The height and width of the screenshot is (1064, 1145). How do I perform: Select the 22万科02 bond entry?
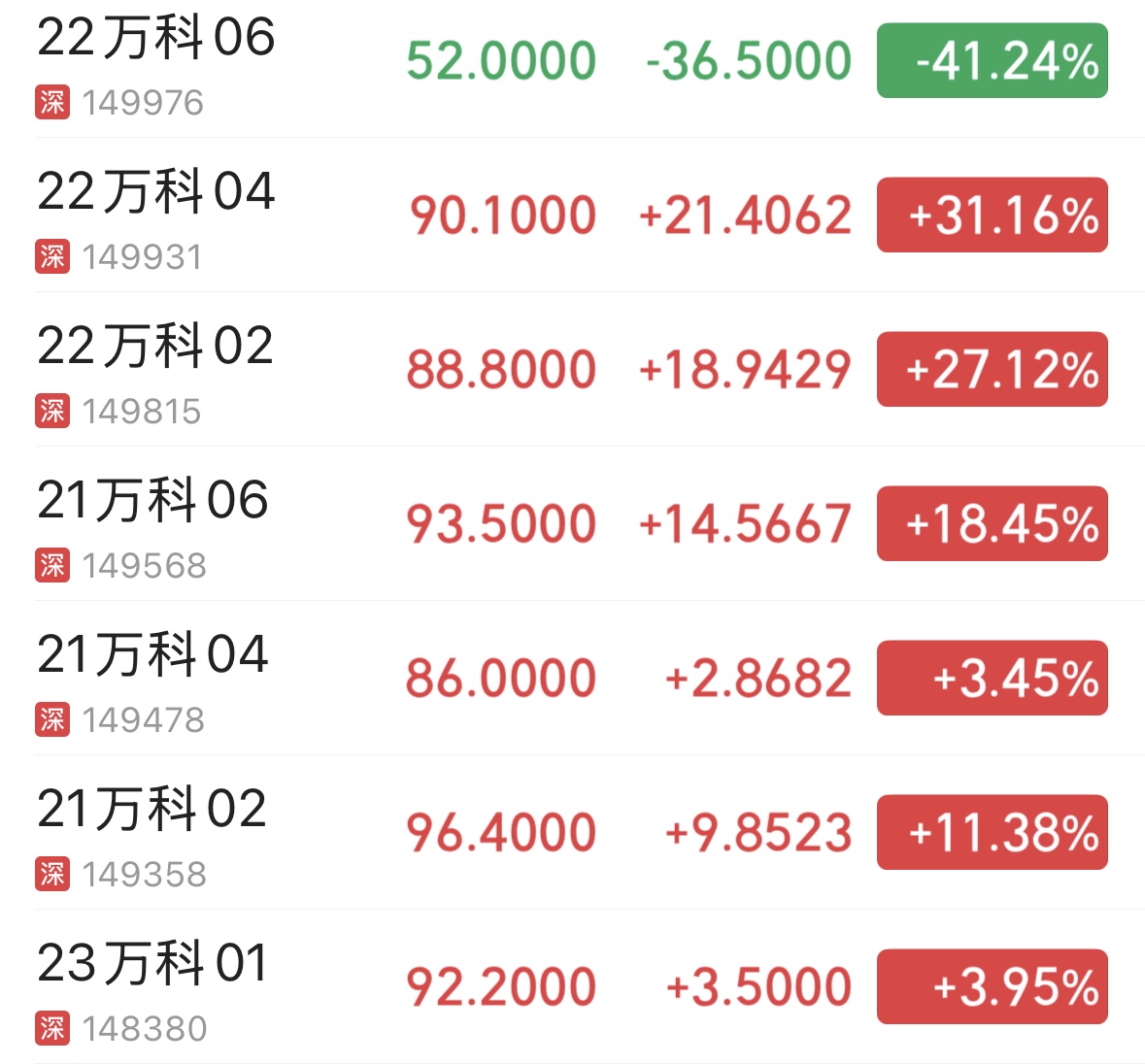point(155,347)
